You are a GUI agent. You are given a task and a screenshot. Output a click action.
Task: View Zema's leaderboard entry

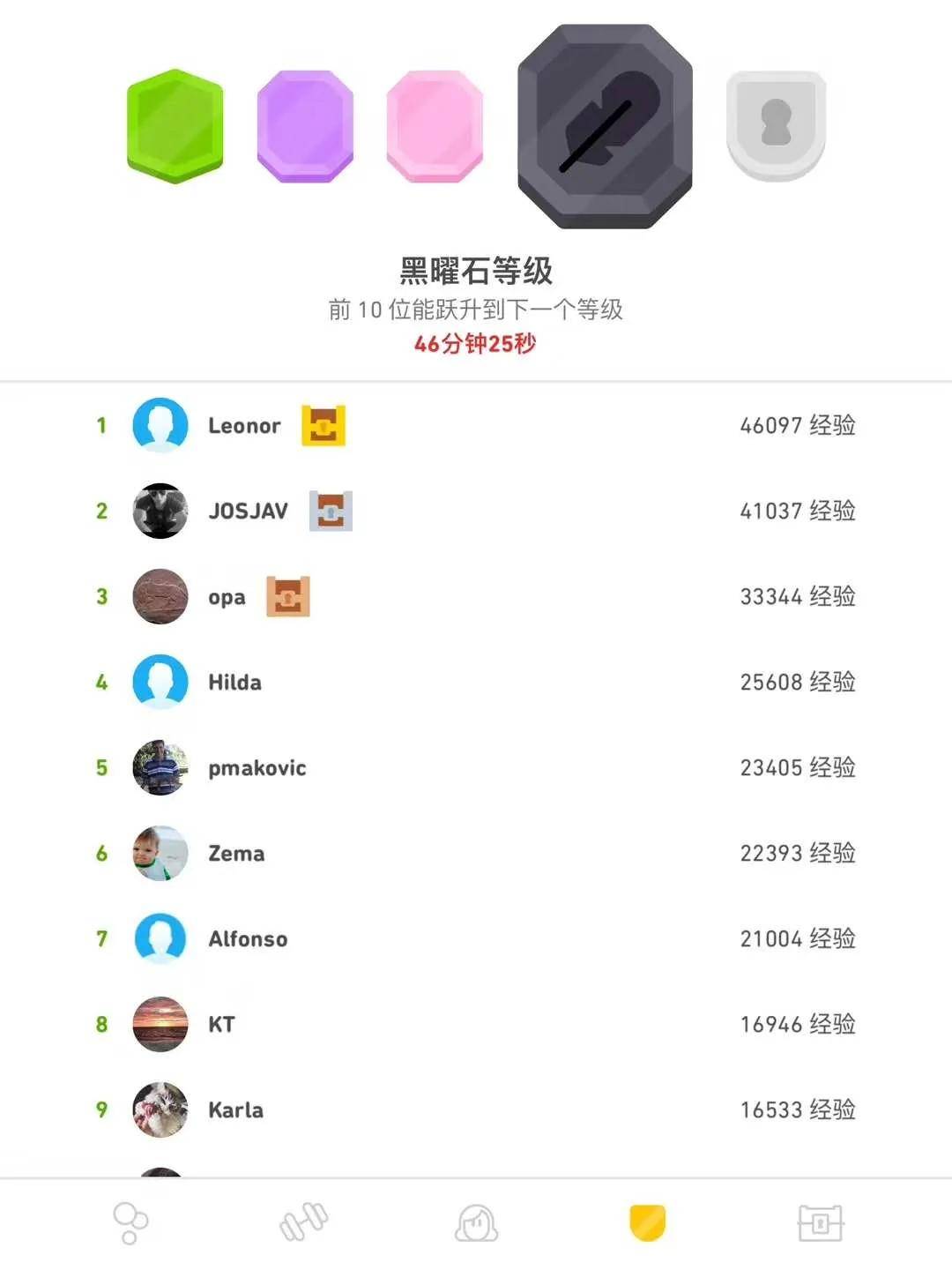click(x=476, y=853)
